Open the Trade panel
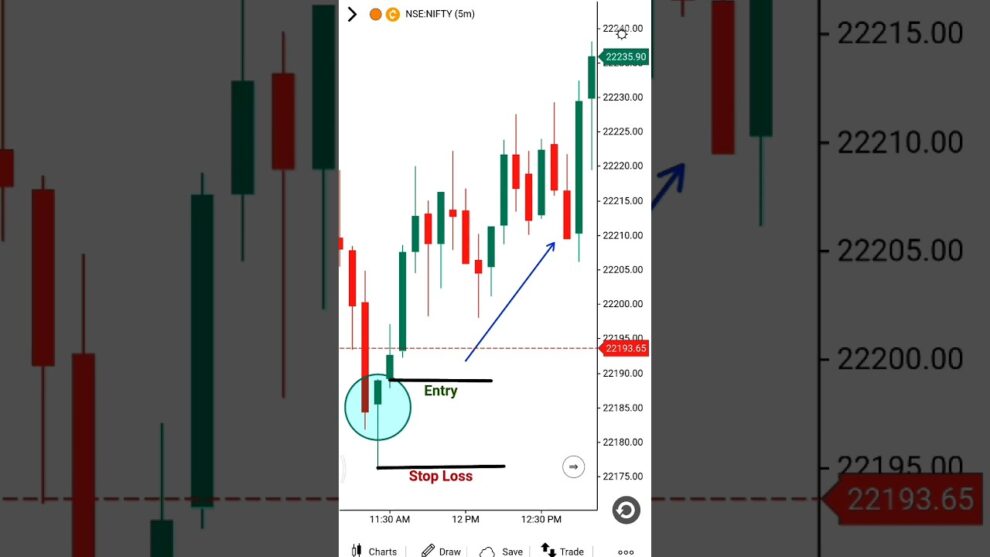This screenshot has height=557, width=990. coord(562,551)
